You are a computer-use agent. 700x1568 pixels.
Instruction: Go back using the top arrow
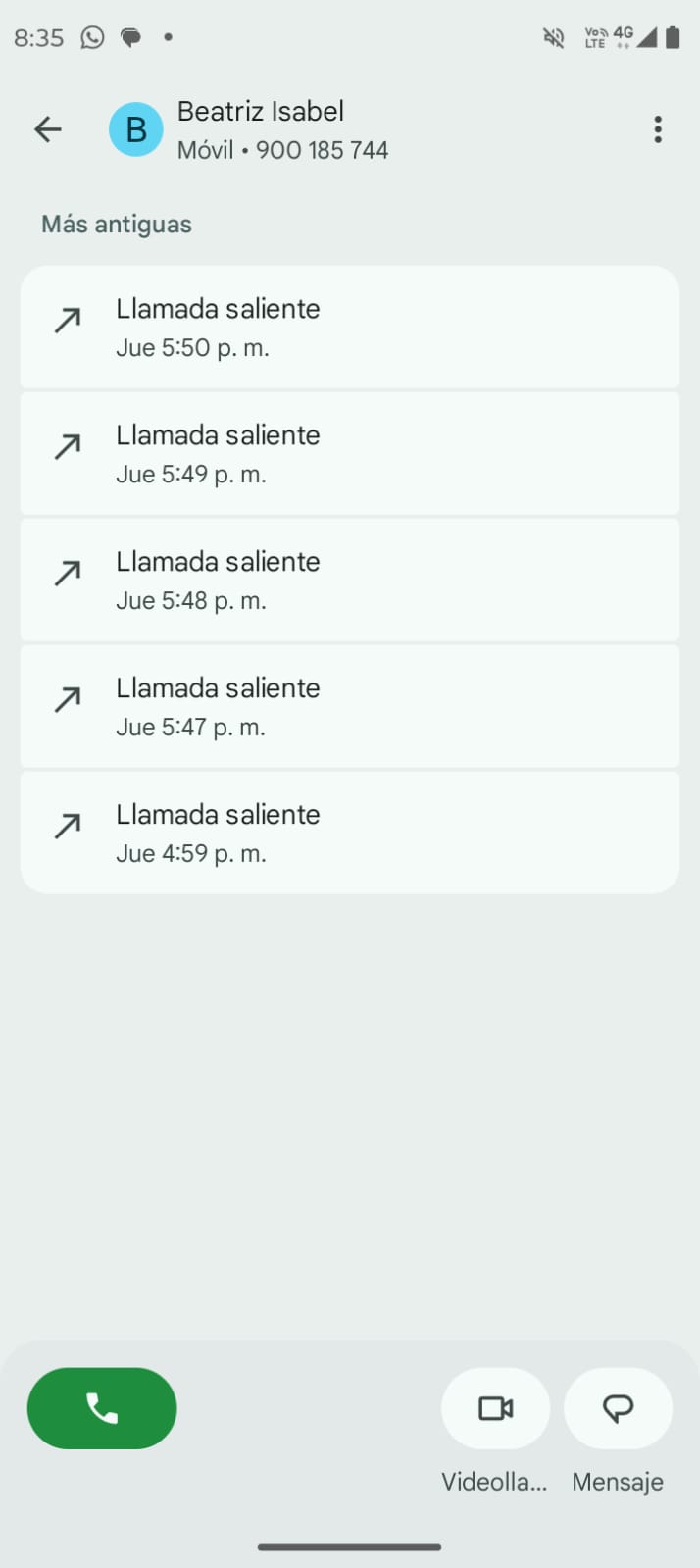(x=47, y=129)
